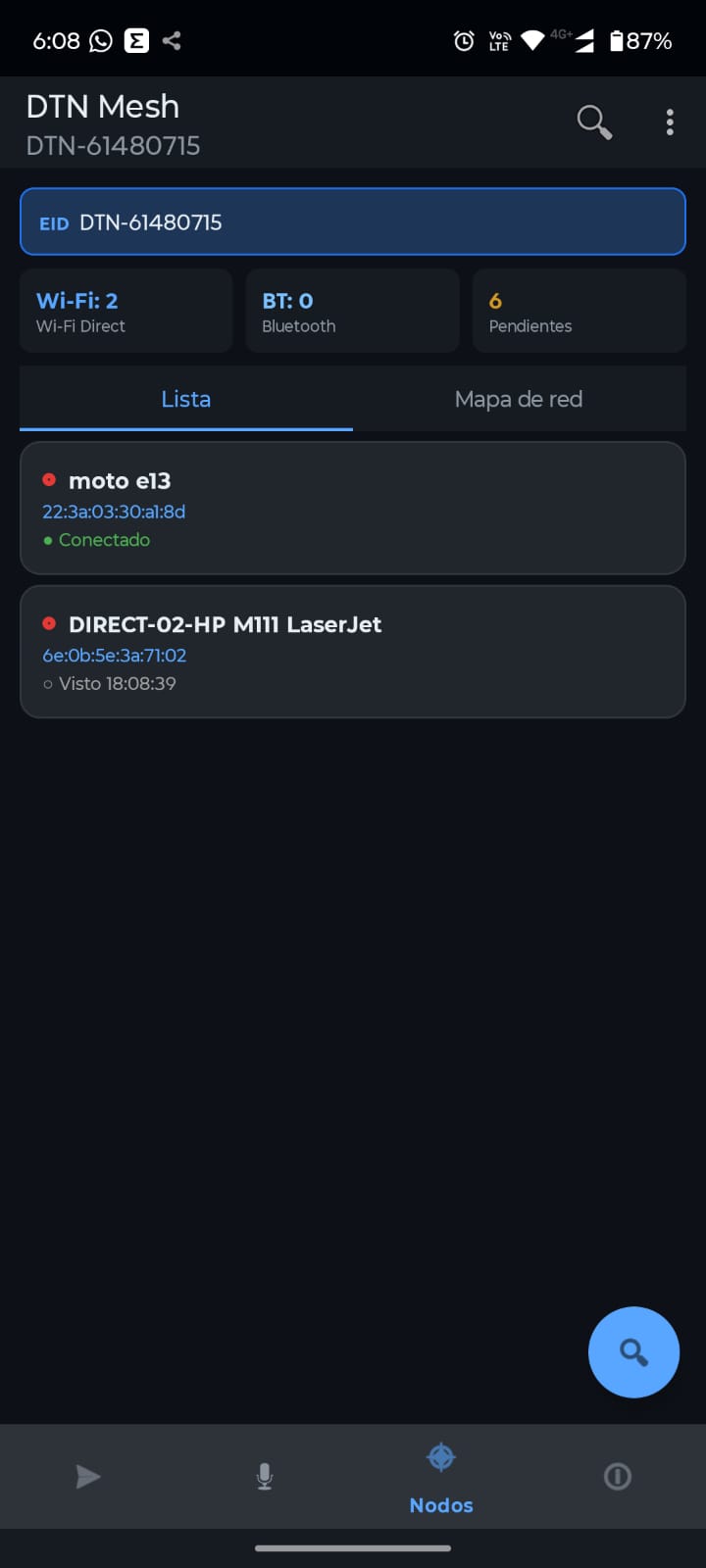Open the moto e13 node
The height and width of the screenshot is (1568, 706).
(x=352, y=508)
